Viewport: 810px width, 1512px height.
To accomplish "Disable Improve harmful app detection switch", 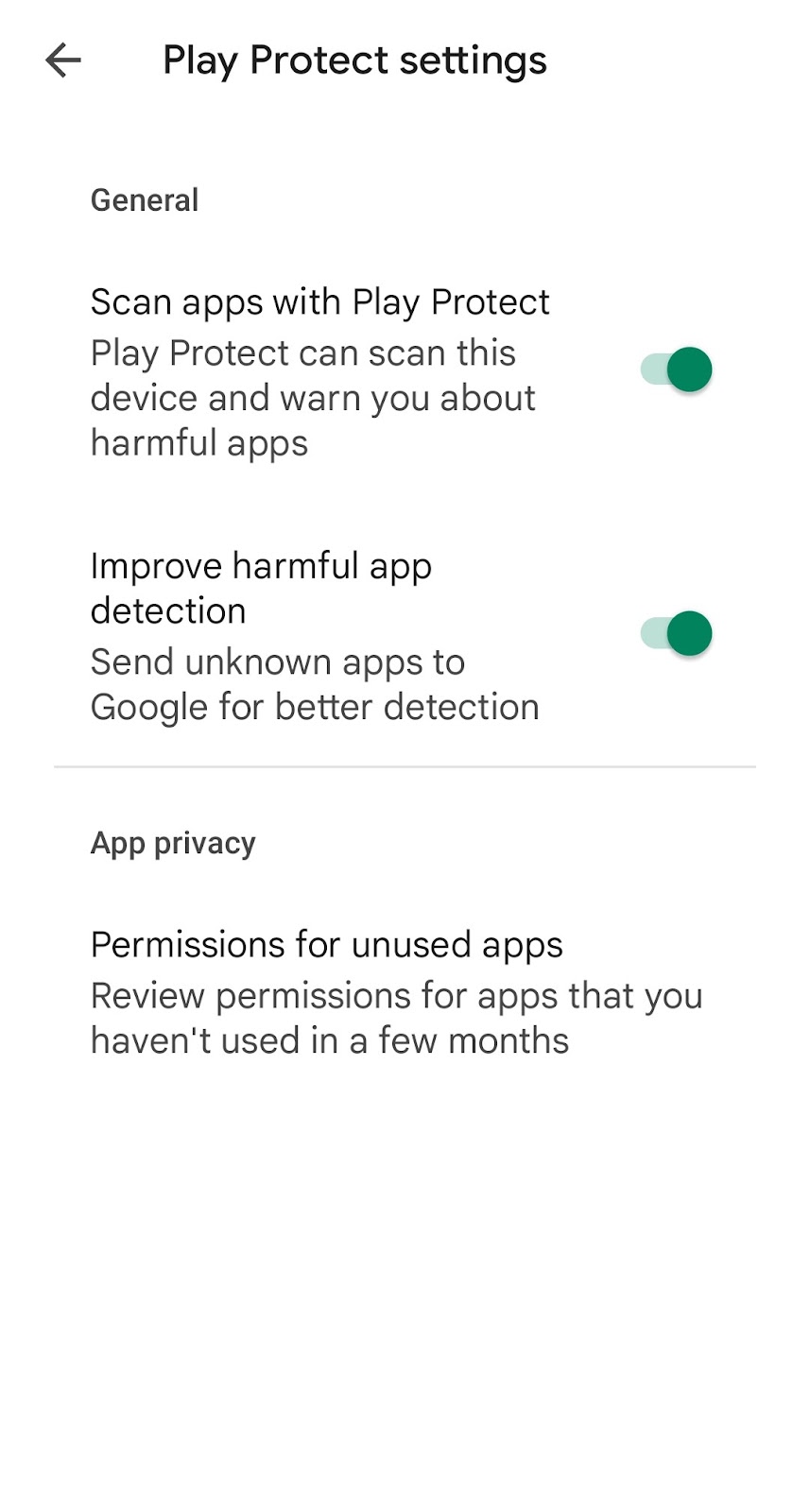I will pos(676,633).
